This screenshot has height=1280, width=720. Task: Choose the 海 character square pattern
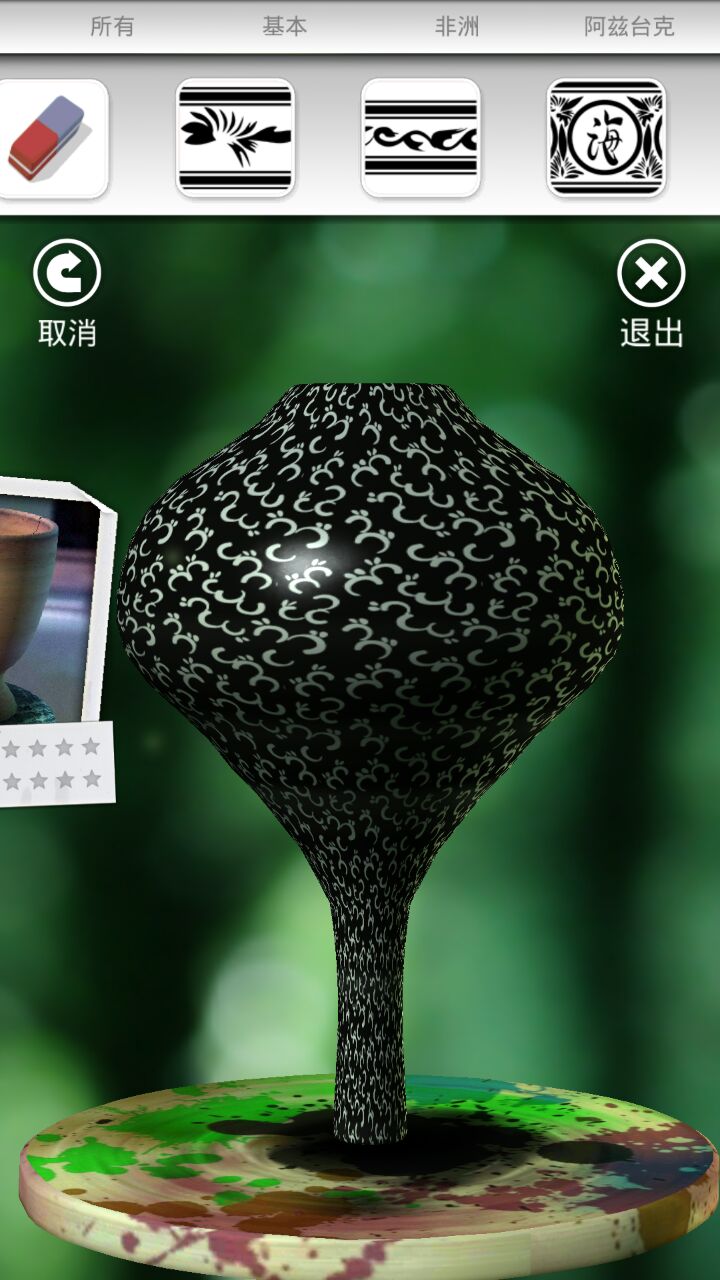point(605,138)
